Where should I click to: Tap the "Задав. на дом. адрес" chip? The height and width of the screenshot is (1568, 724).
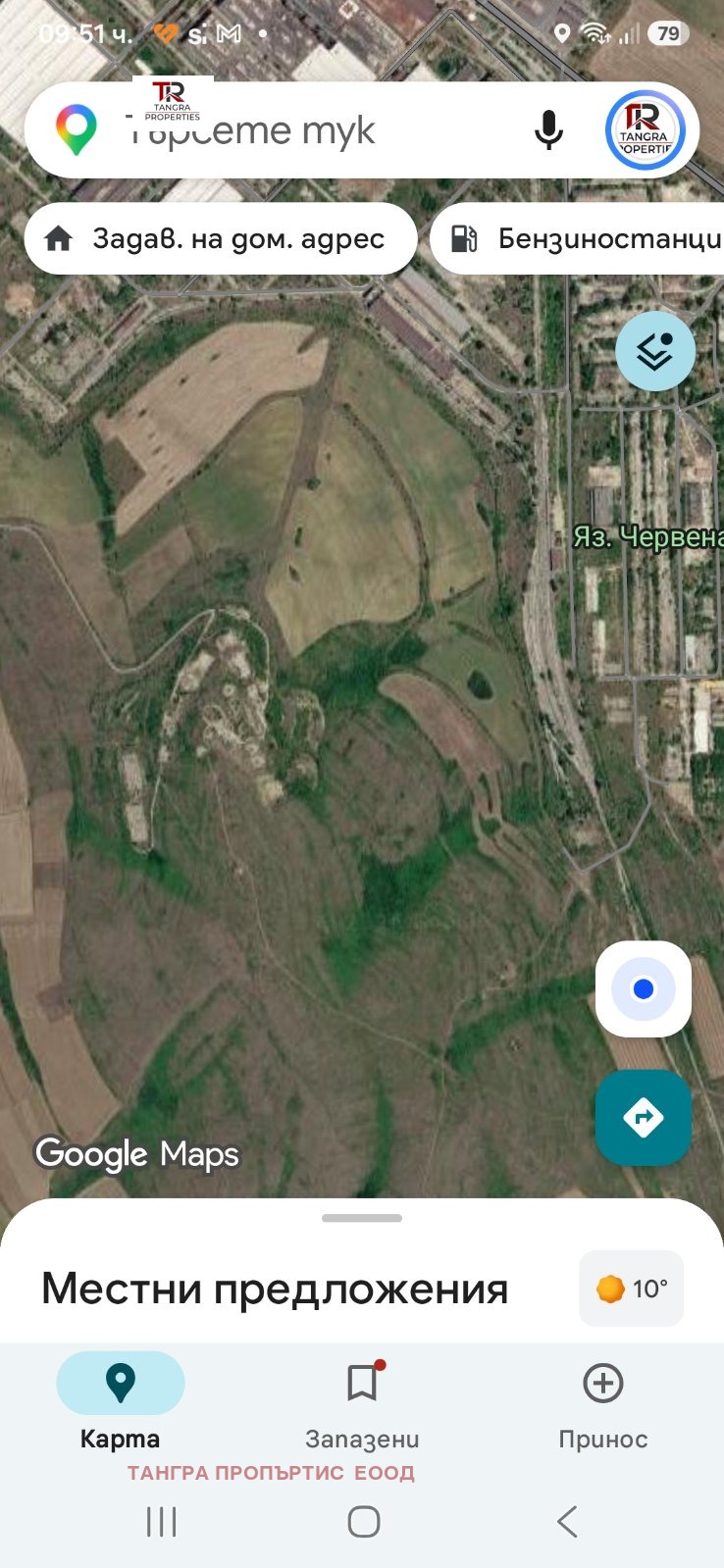(x=221, y=238)
